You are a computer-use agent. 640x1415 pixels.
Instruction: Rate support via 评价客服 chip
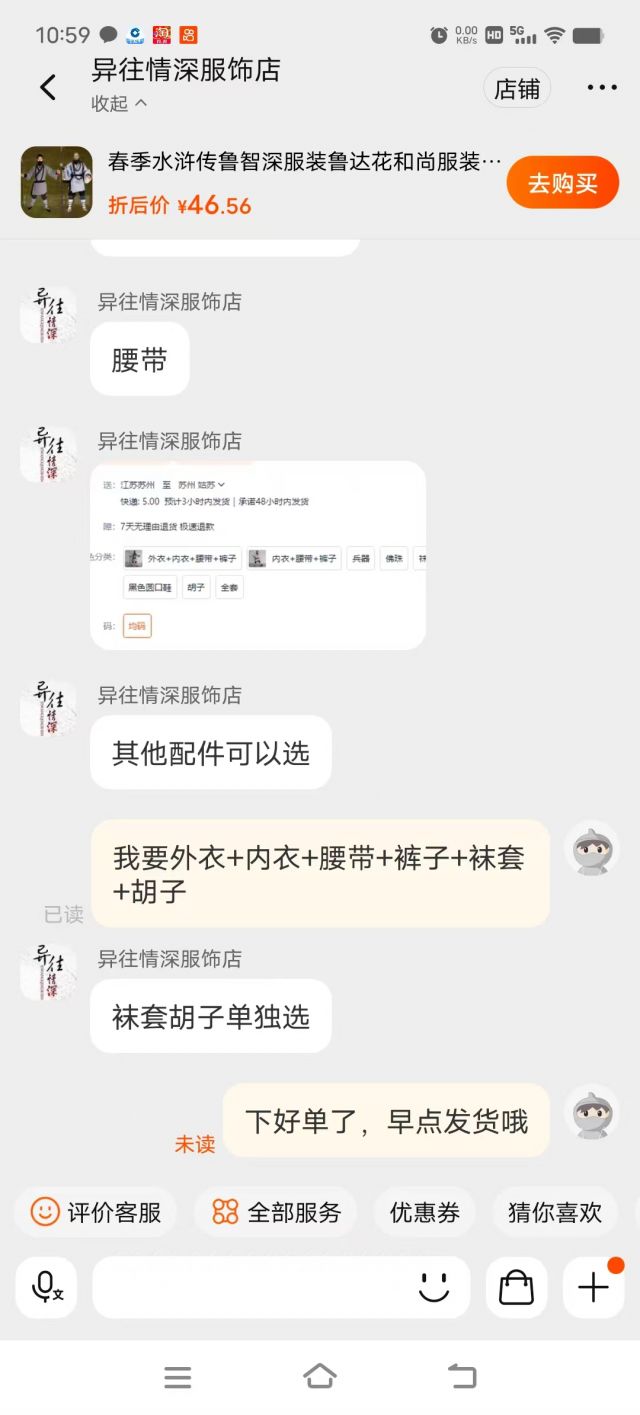(x=96, y=1213)
